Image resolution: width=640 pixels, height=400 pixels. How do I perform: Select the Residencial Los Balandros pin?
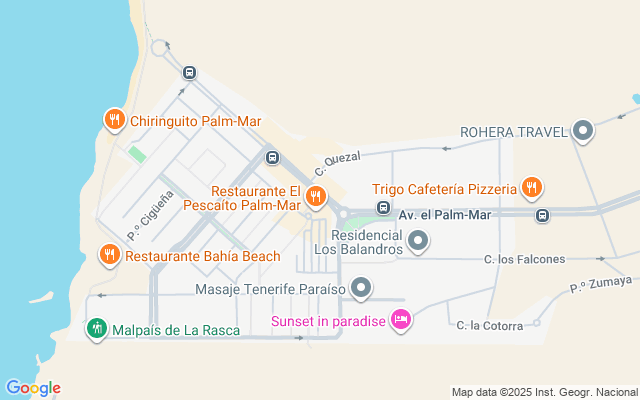coord(419,240)
